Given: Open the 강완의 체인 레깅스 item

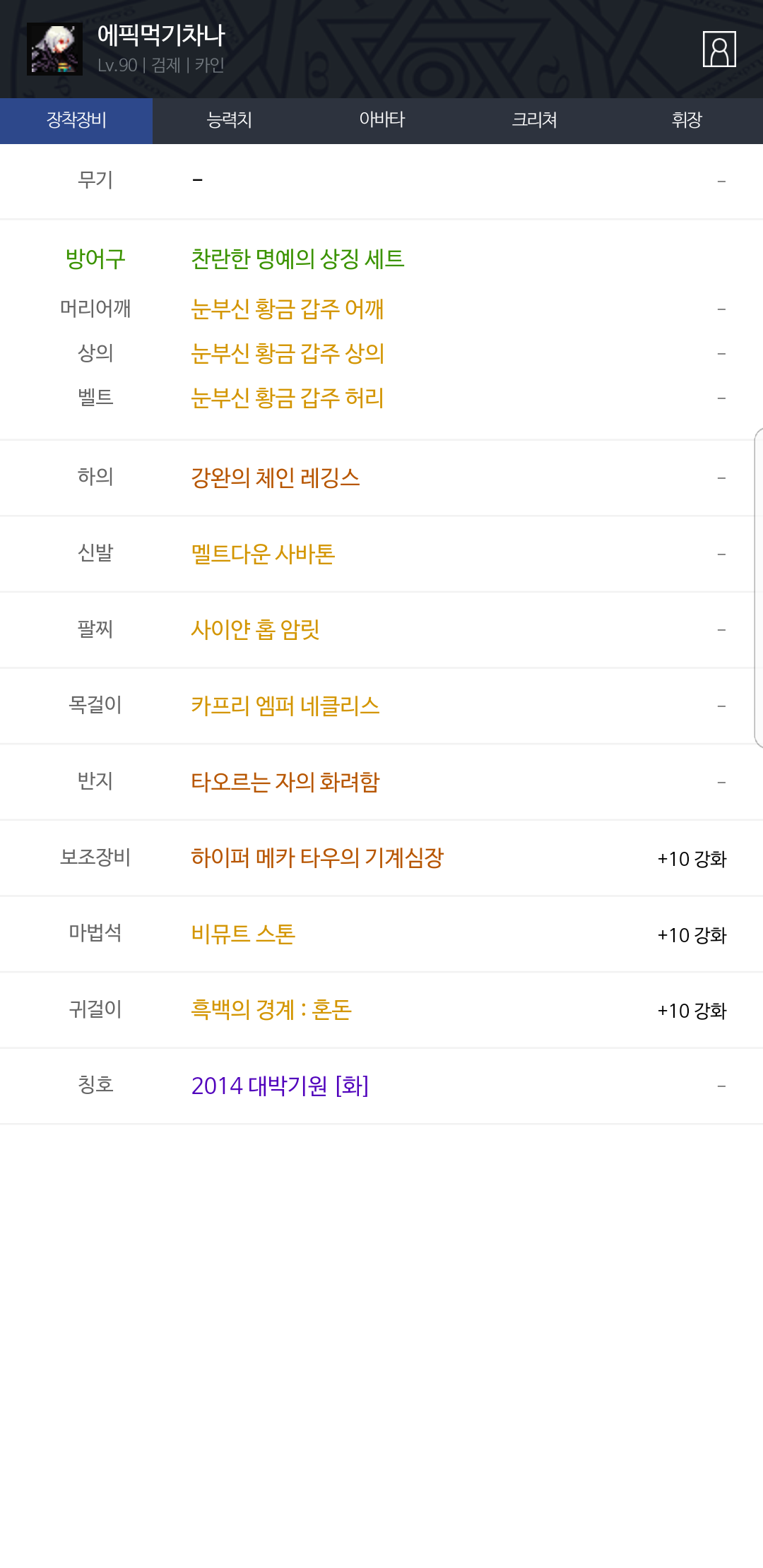Looking at the screenshot, I should coord(275,477).
